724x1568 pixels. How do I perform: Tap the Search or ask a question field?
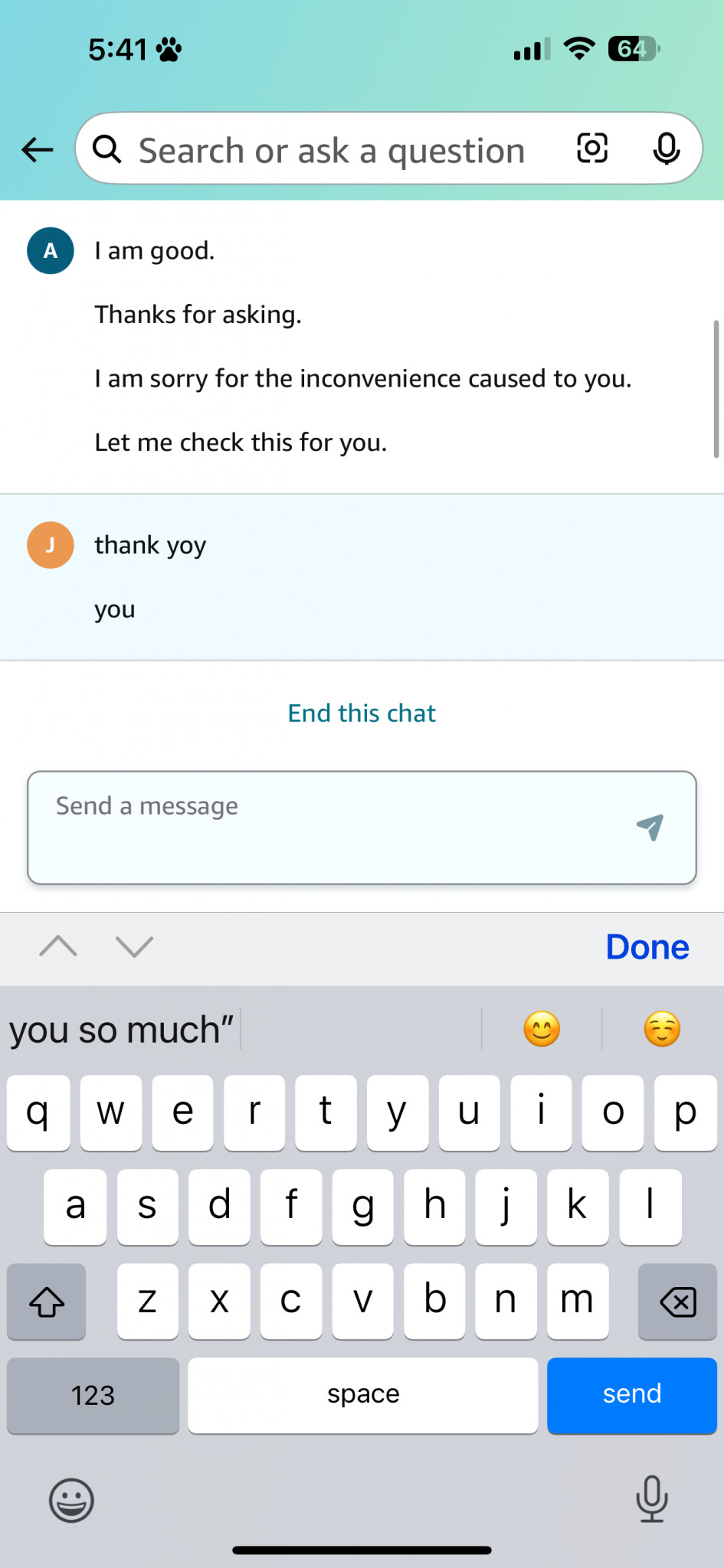[331, 150]
